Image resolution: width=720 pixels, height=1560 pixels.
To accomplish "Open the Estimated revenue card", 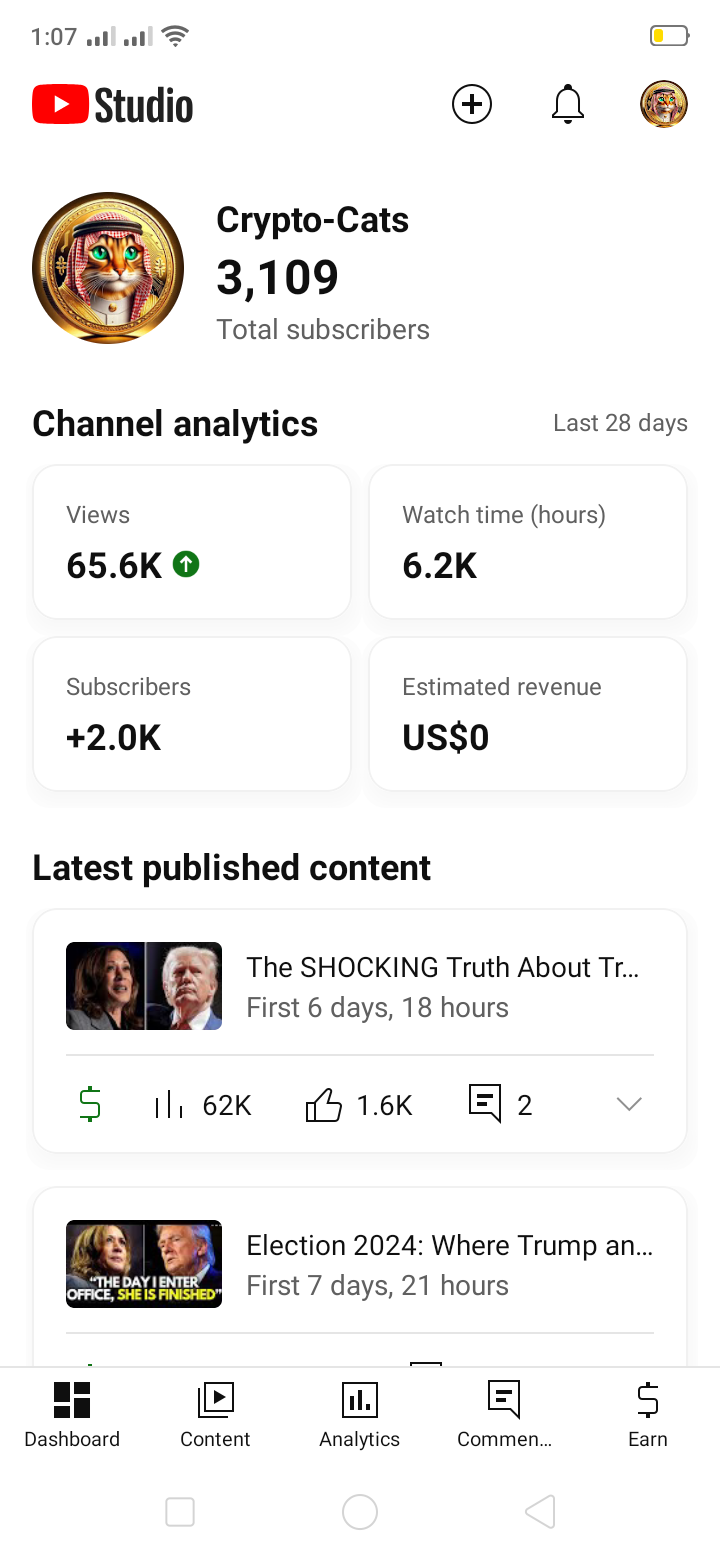I will 528,714.
